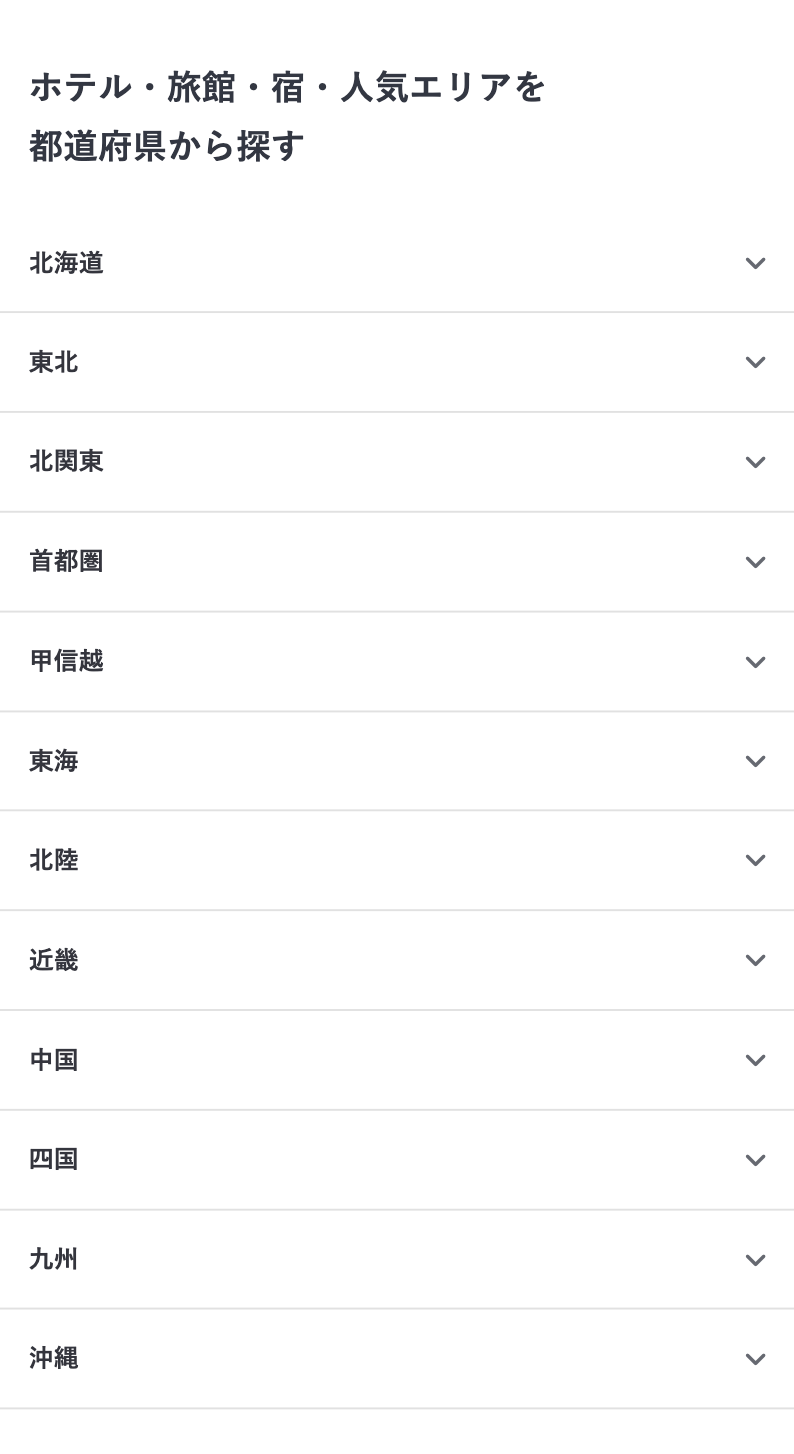This screenshot has width=794, height=1454.
Task: Expand 北関東 prefecture list
Action: pyautogui.click(x=397, y=462)
